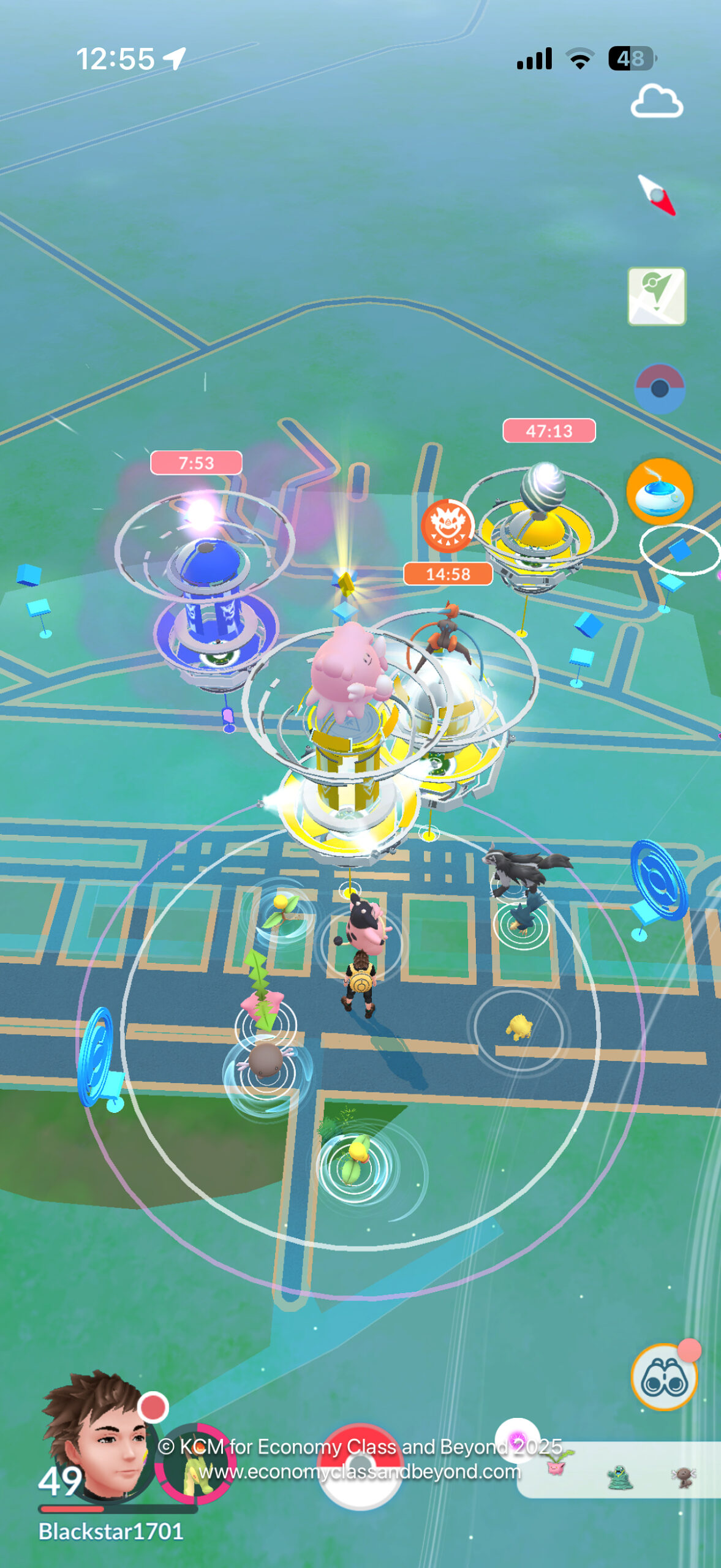Open the Nearby binoculars button
Image resolution: width=721 pixels, height=1568 pixels.
pos(664,1378)
